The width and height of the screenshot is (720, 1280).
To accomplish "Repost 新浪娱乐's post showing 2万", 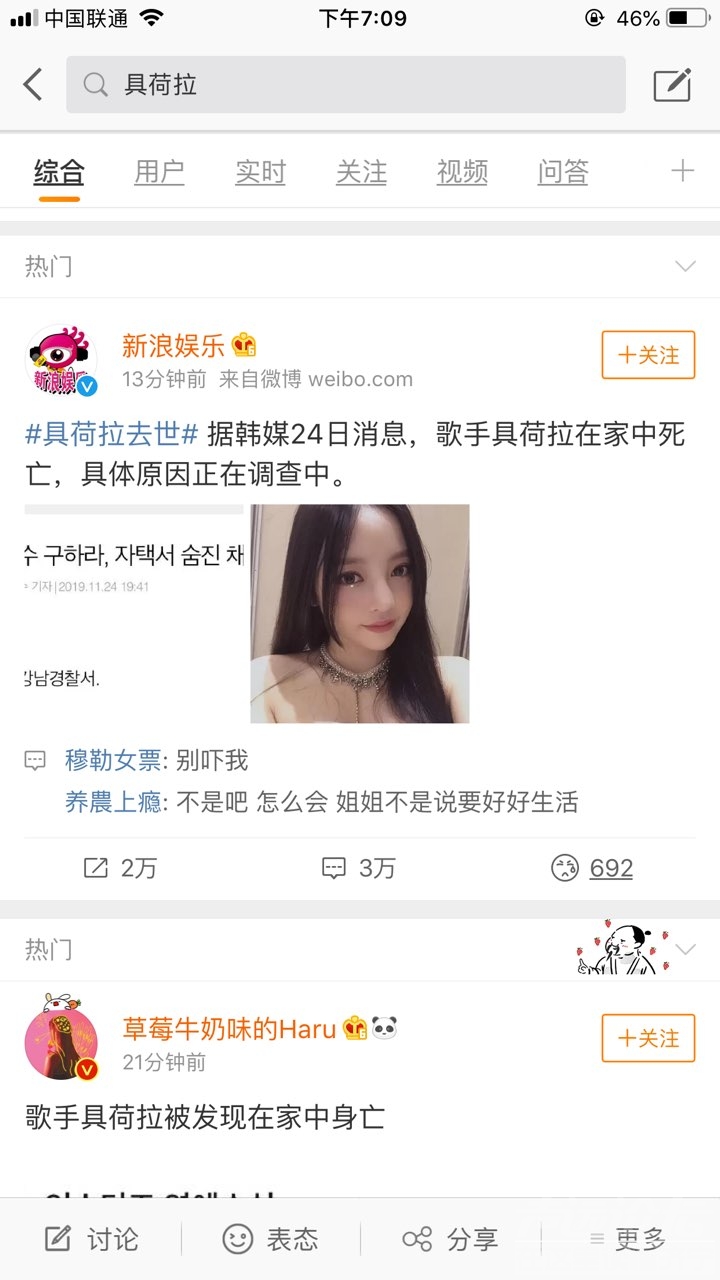I will click(x=120, y=868).
